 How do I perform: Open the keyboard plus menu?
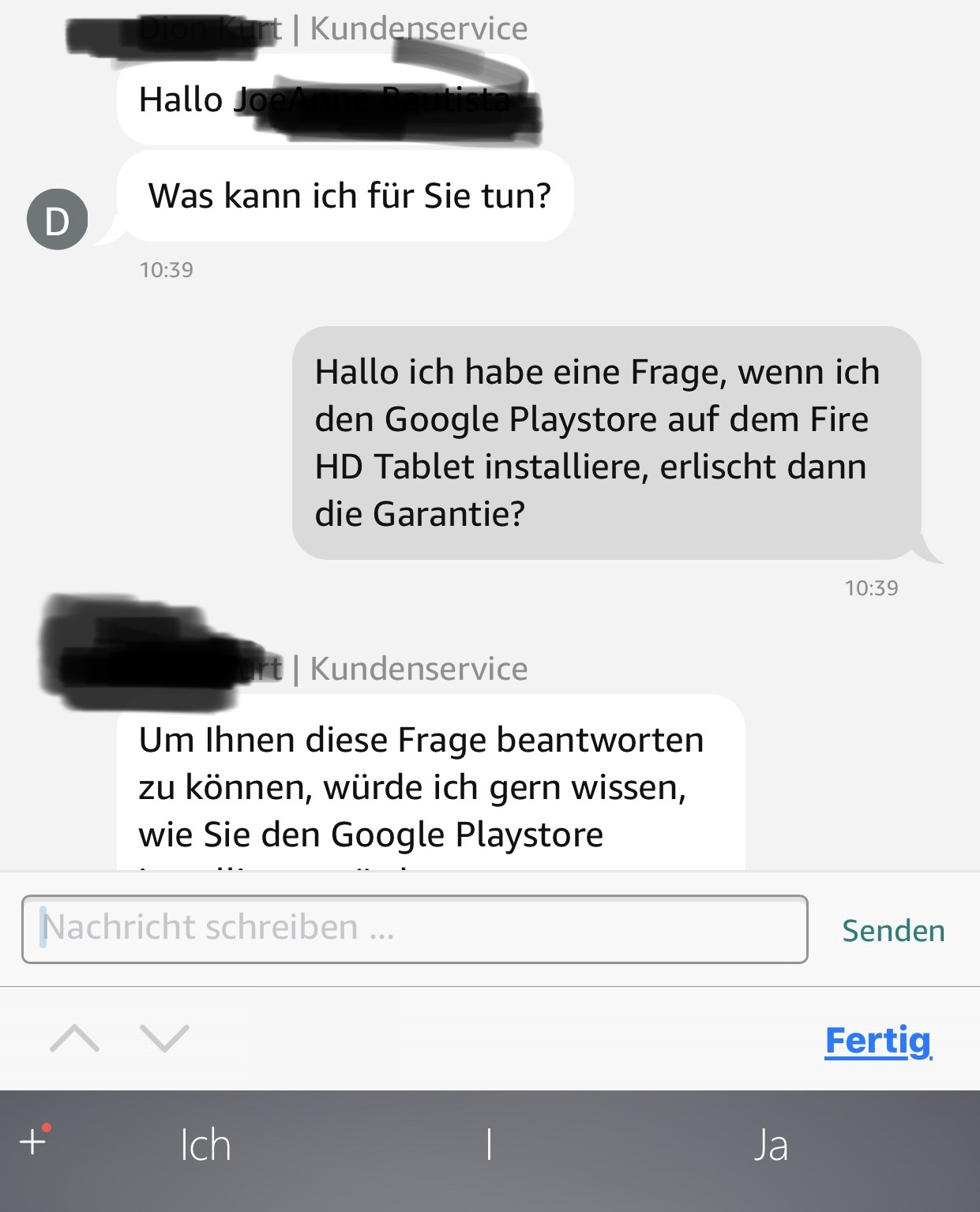pyautogui.click(x=34, y=1141)
